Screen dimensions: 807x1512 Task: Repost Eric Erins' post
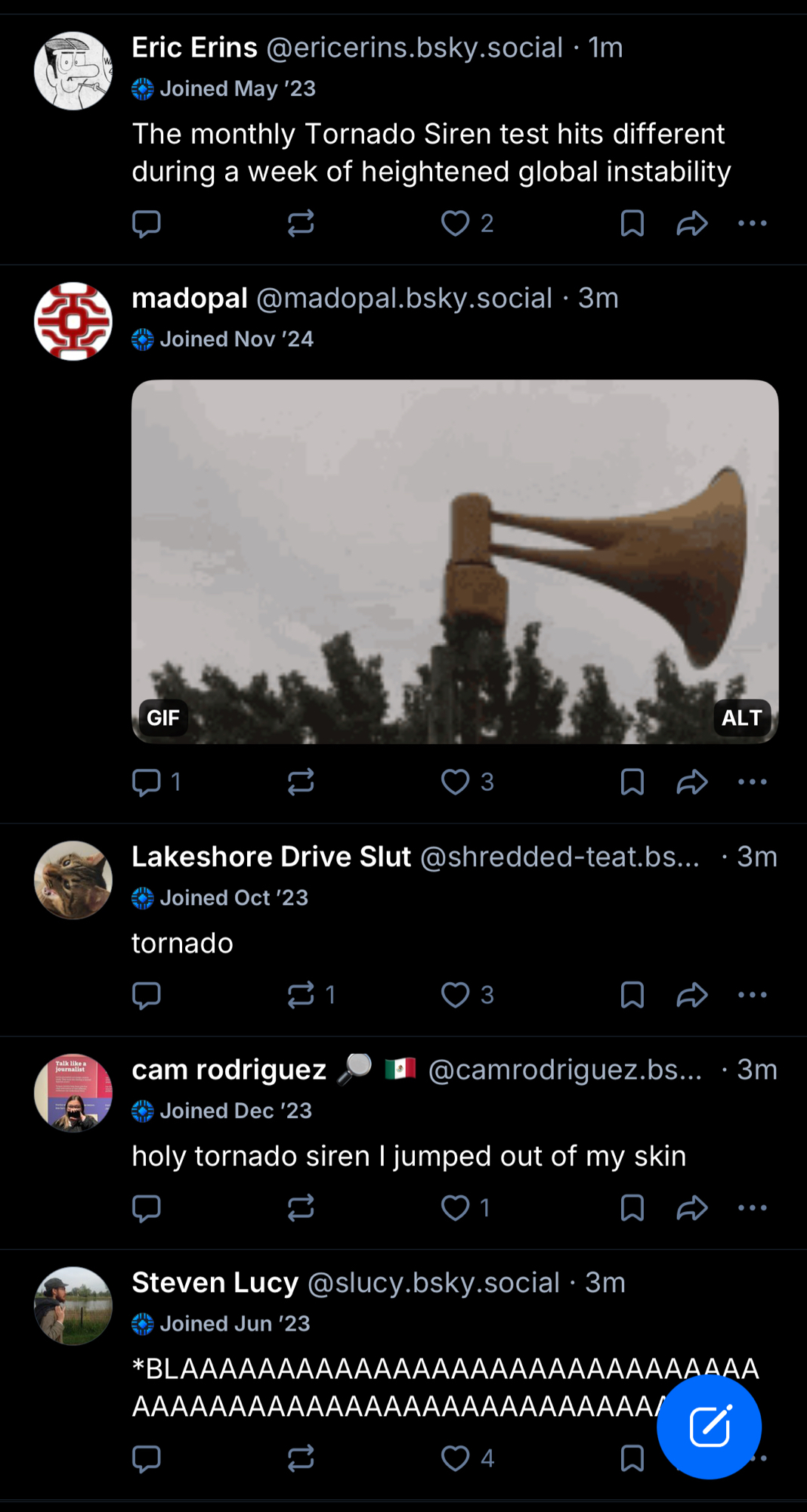point(301,224)
